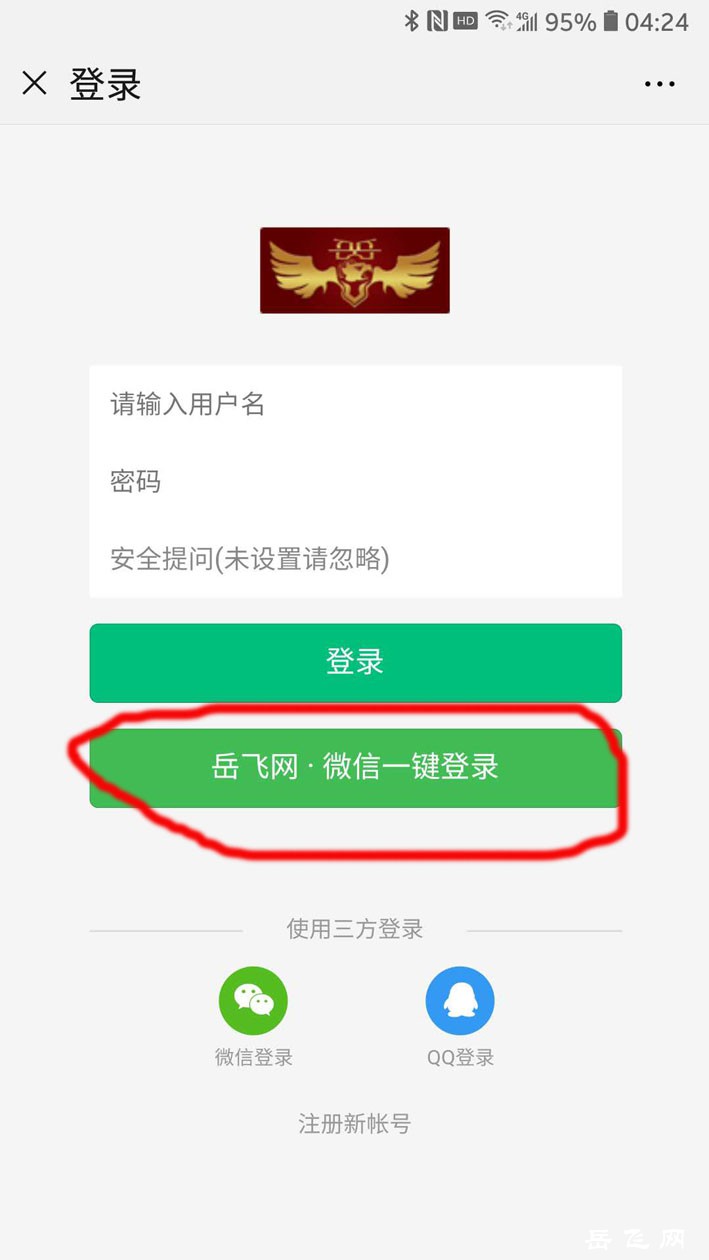Tap the green 登录 button

coord(355,662)
